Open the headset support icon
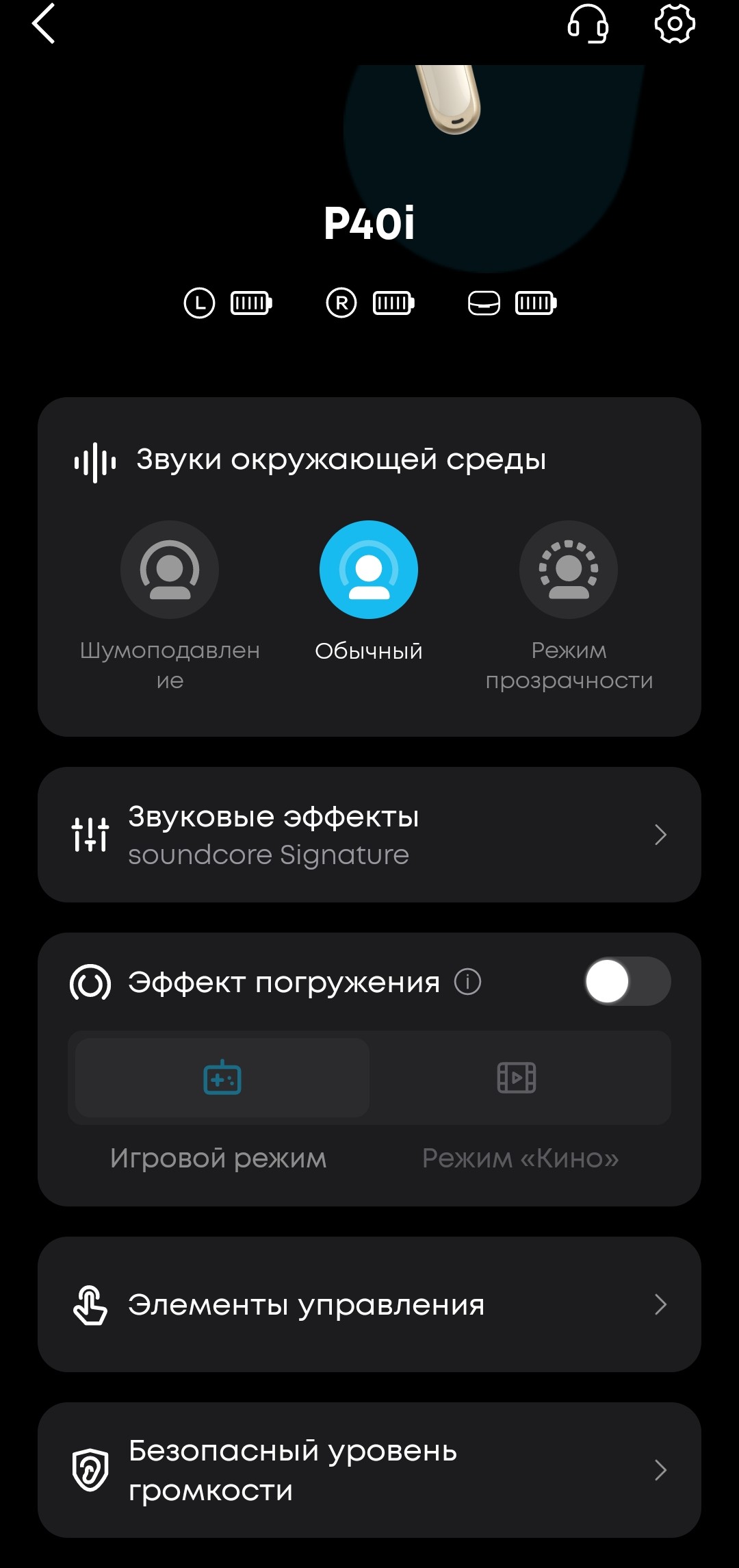Image resolution: width=739 pixels, height=1568 pixels. [588, 24]
